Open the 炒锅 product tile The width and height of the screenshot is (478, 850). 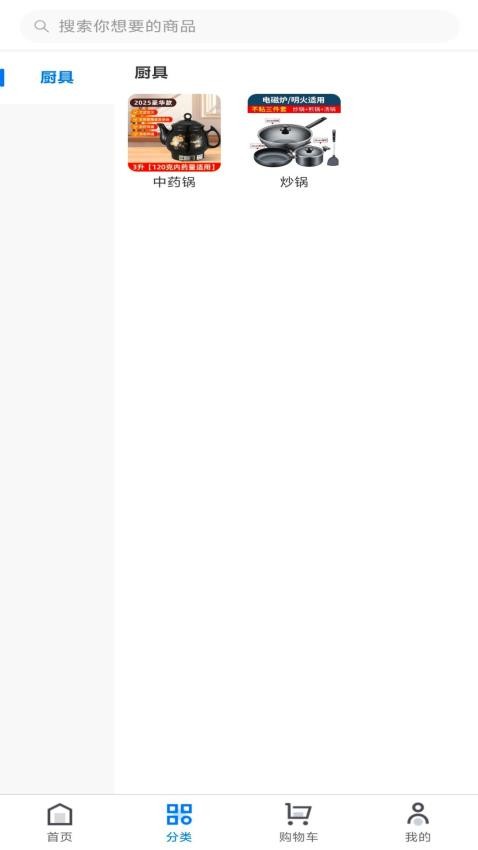294,141
